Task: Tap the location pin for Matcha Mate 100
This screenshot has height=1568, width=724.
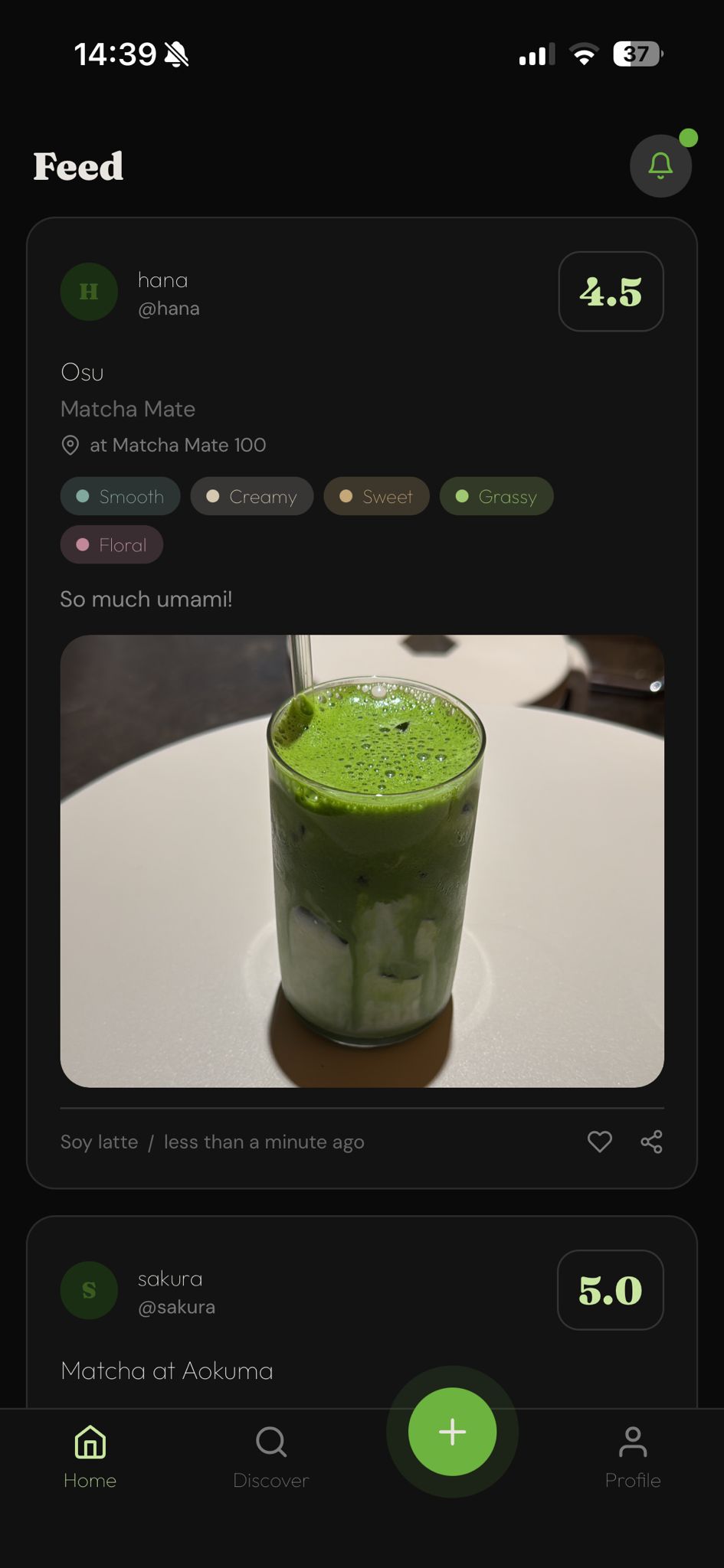Action: coord(70,445)
